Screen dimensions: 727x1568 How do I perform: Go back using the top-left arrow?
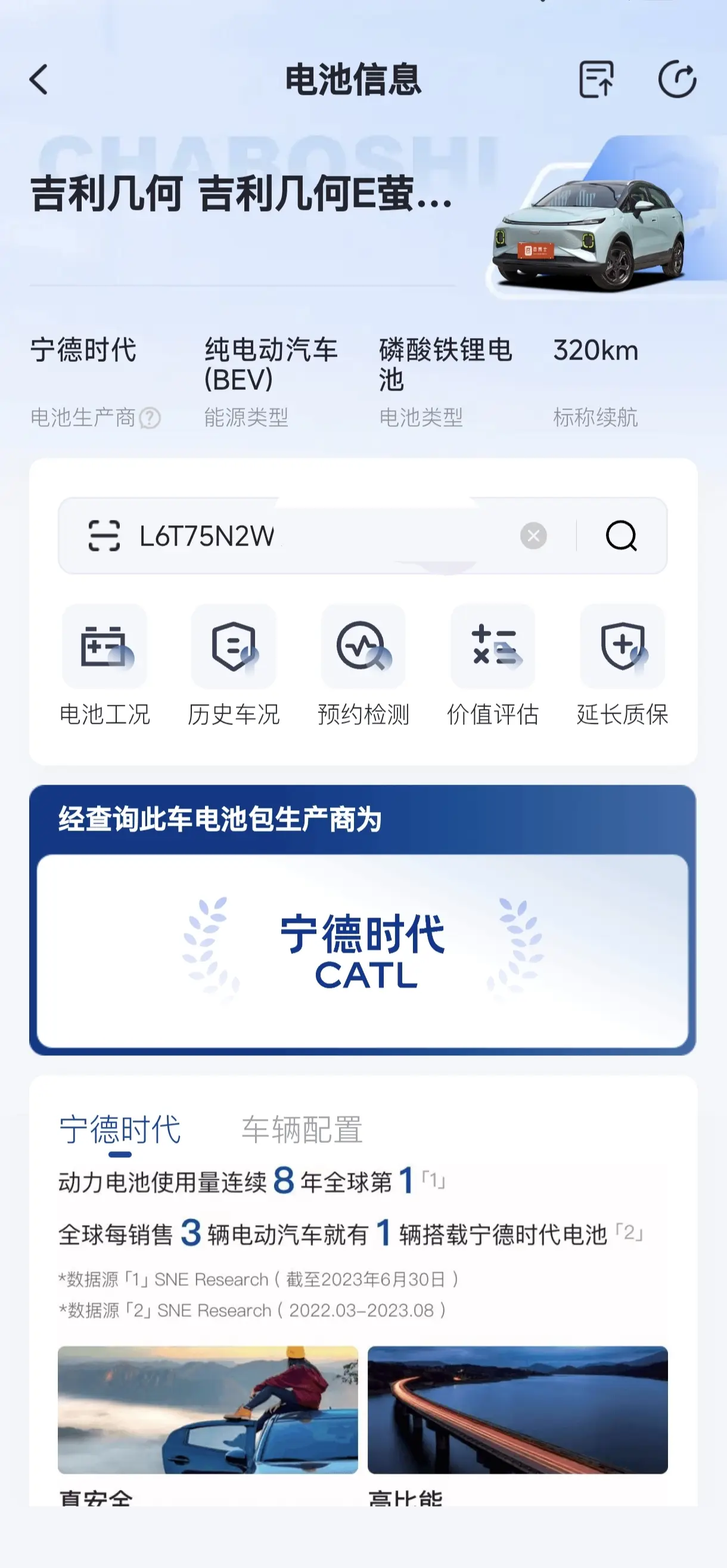39,80
